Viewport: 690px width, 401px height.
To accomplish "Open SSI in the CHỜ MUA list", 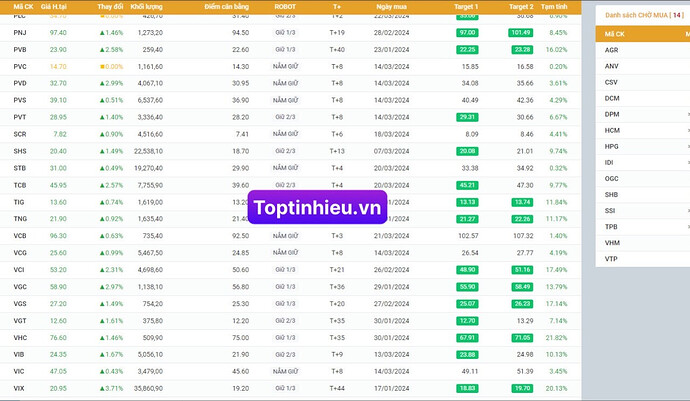I will [610, 210].
